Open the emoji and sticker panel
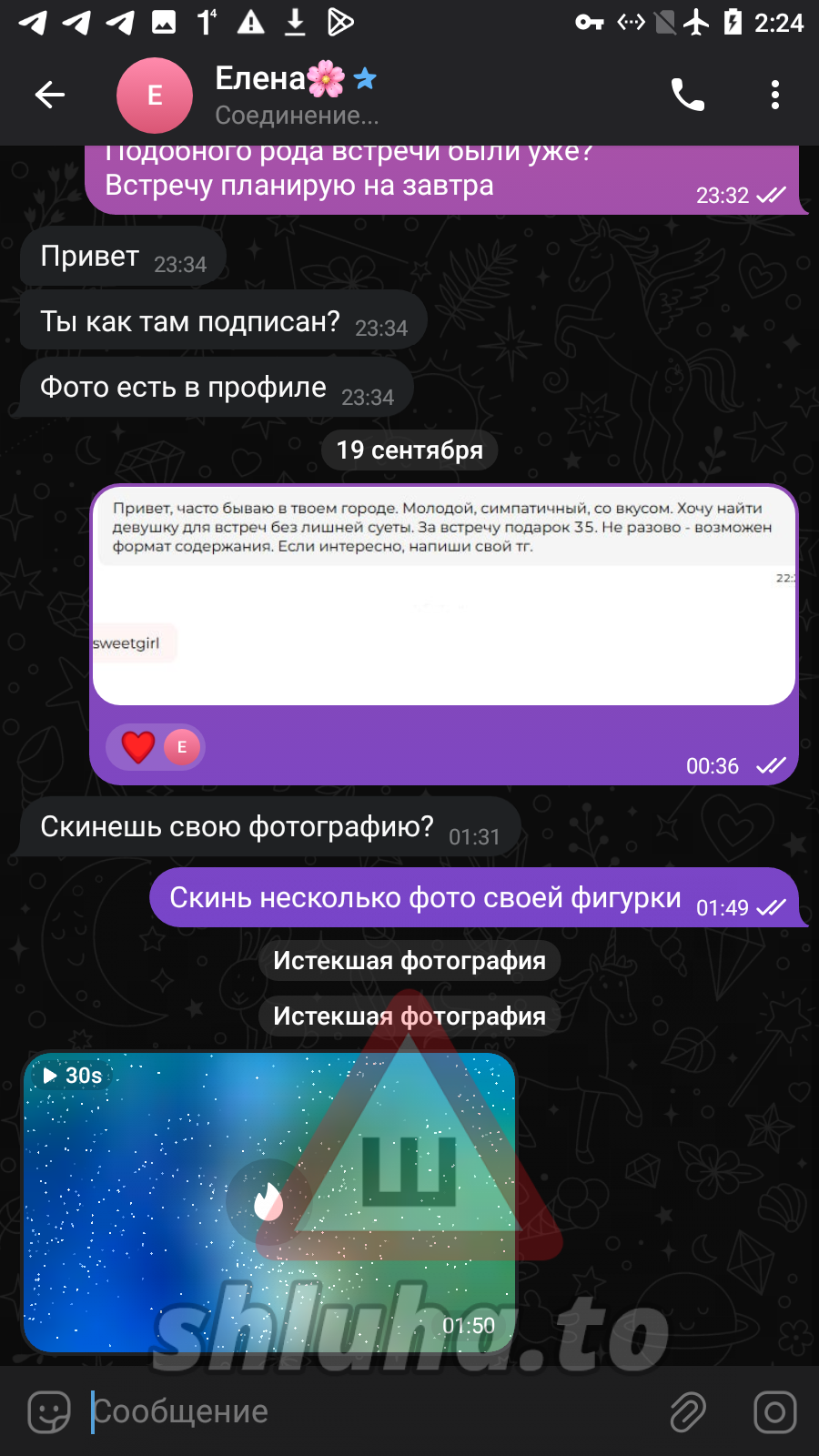 point(49,1411)
